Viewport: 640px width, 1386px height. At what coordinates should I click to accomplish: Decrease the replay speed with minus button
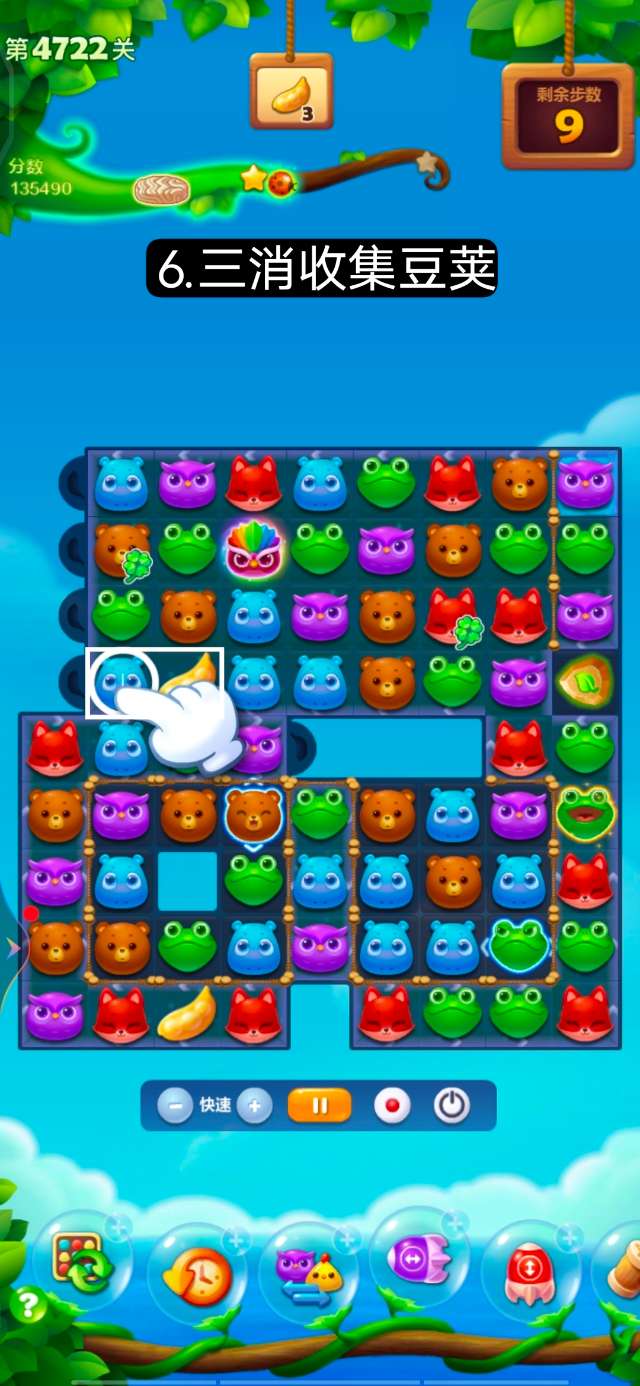pos(175,1106)
